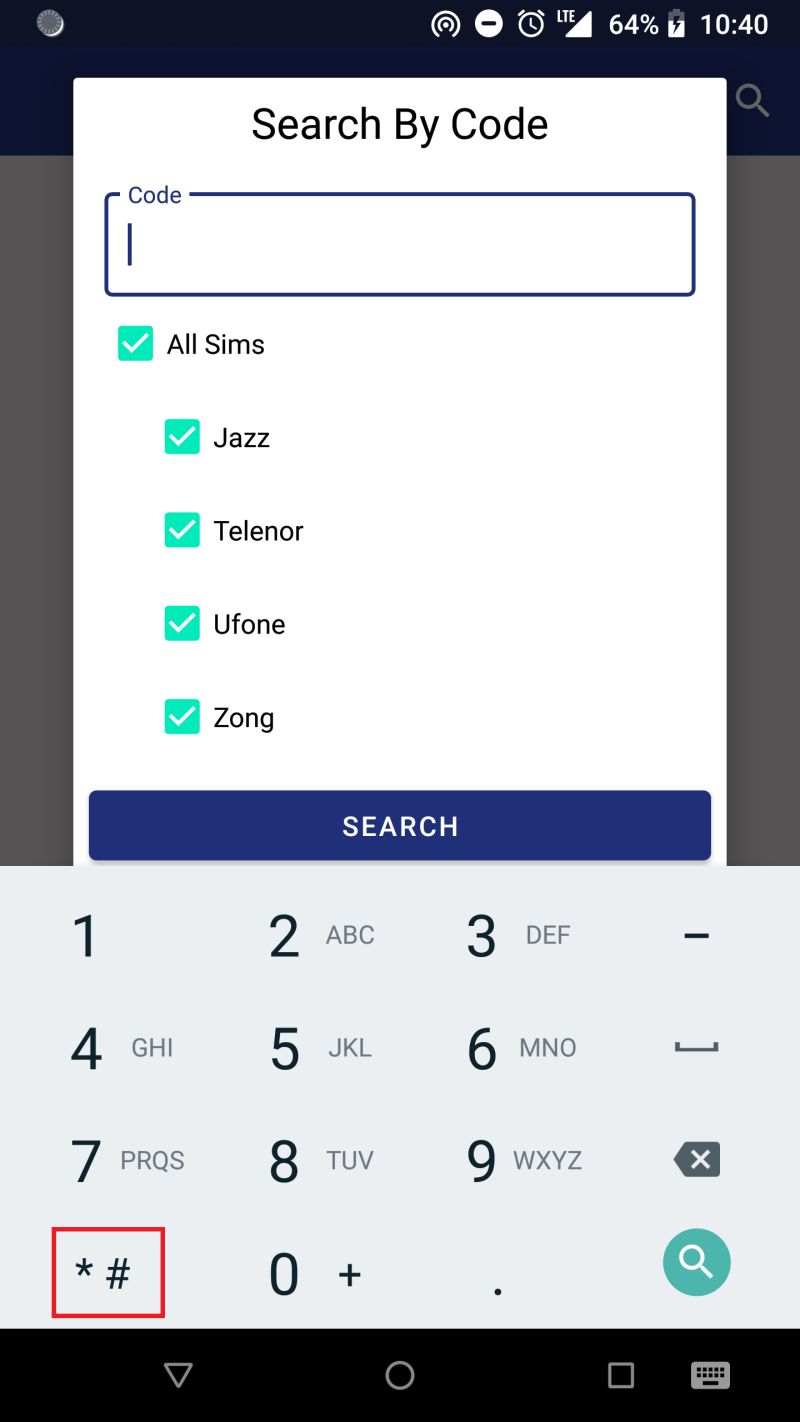The height and width of the screenshot is (1422, 800).
Task: Uncheck the All Sims checkbox
Action: [x=135, y=343]
